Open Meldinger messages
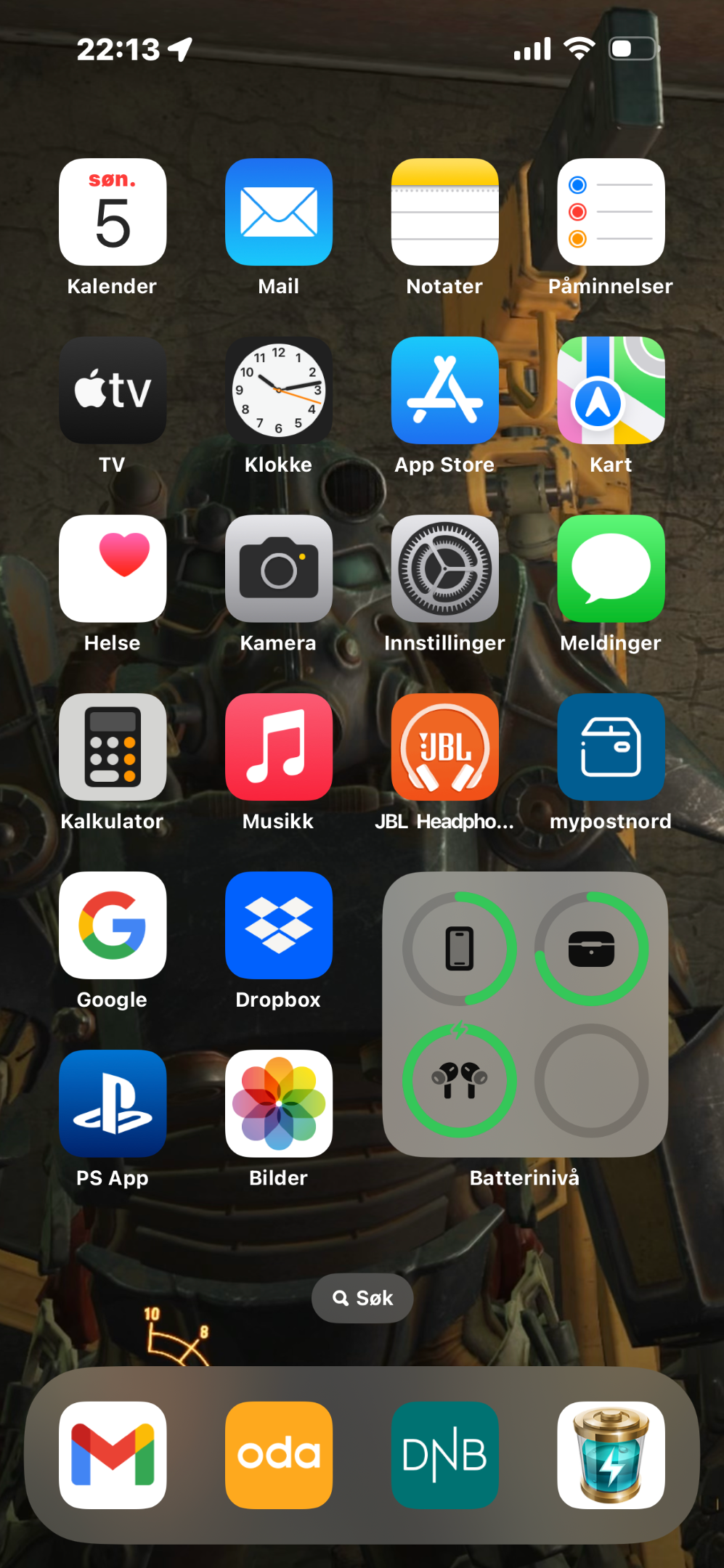Viewport: 724px width, 1568px height. (x=611, y=568)
